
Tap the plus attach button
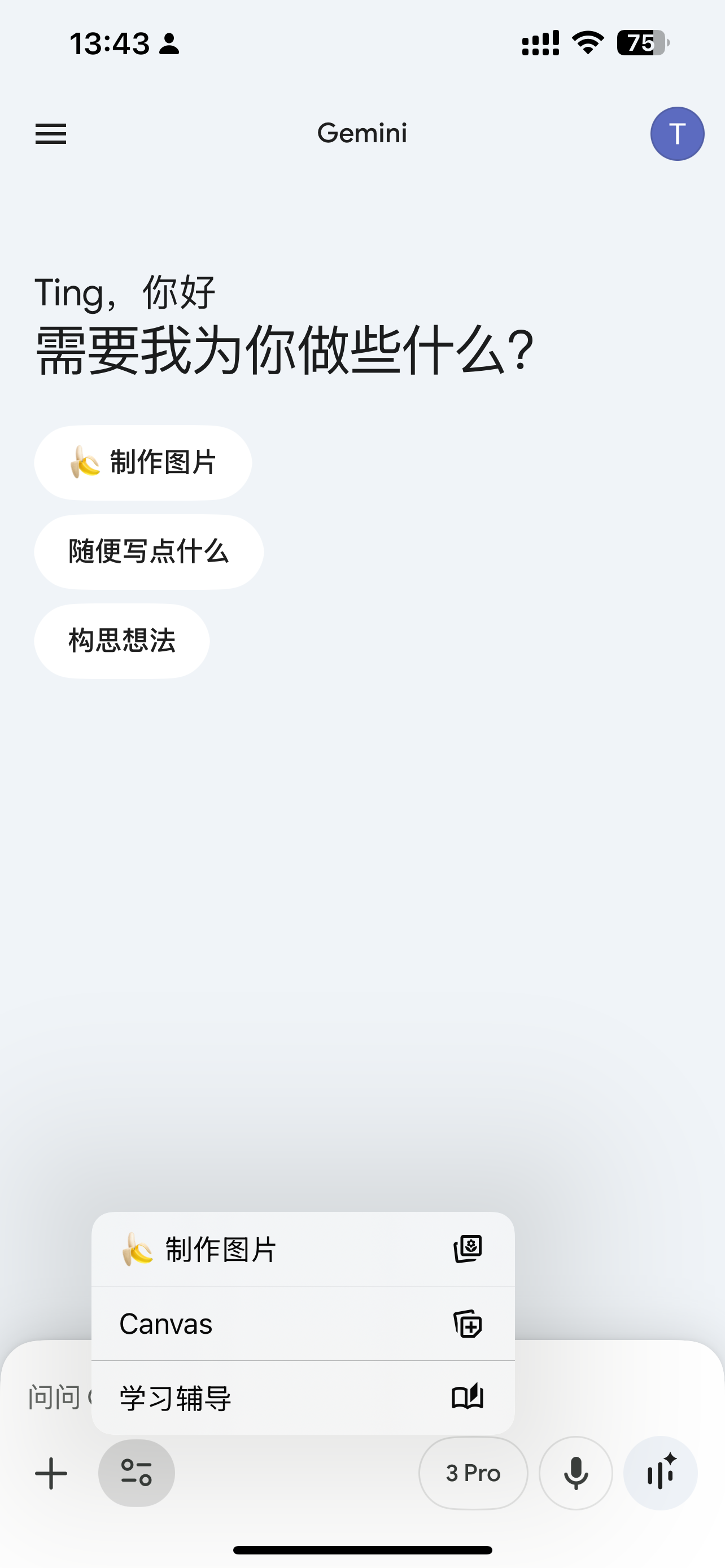coord(51,1473)
